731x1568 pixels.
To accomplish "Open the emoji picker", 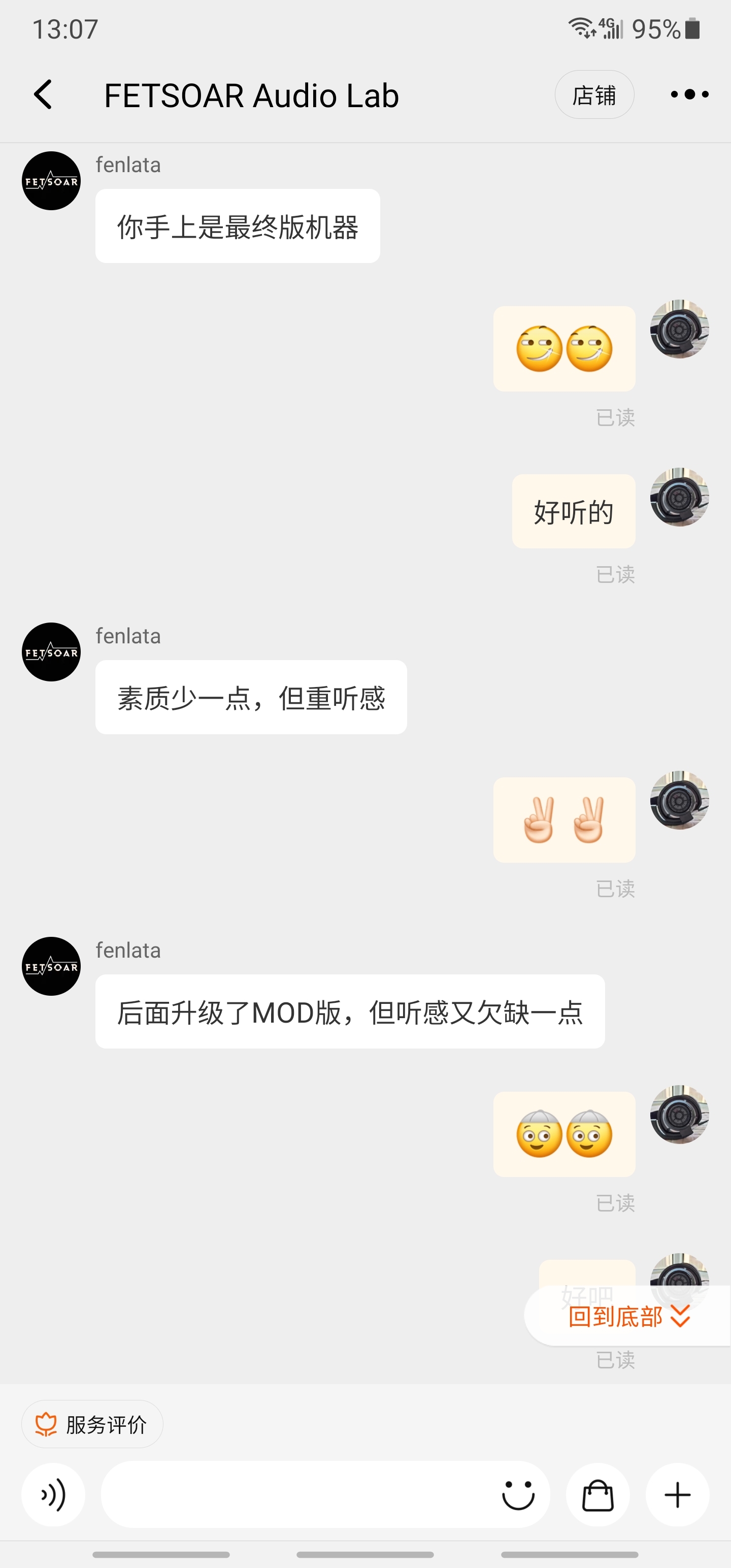I will click(x=518, y=1495).
